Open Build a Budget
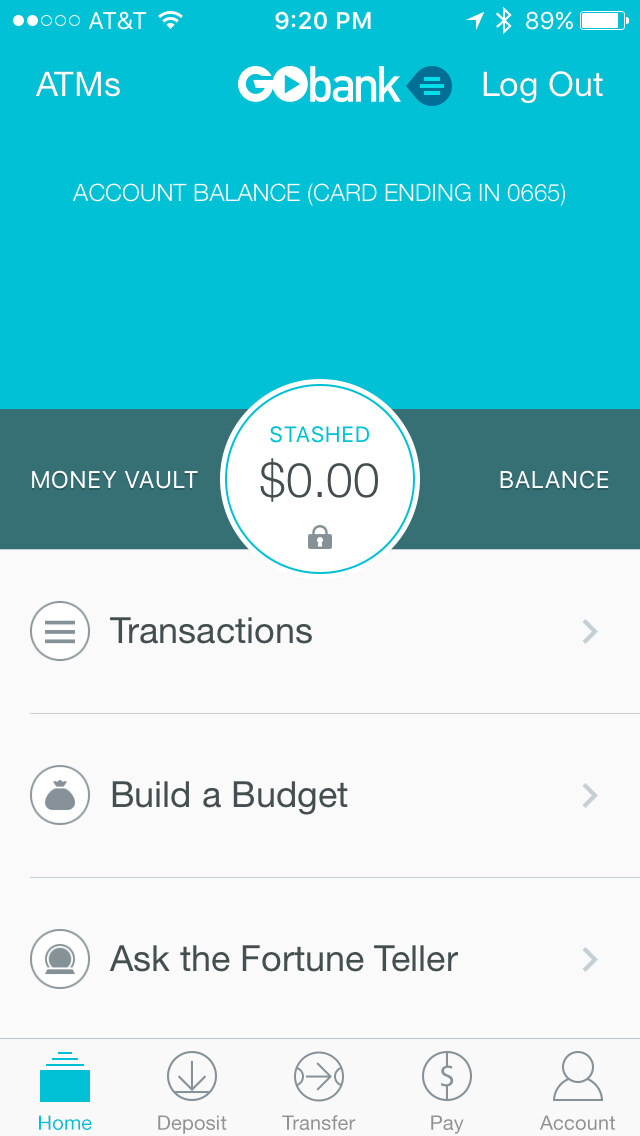This screenshot has width=640, height=1136. point(320,795)
